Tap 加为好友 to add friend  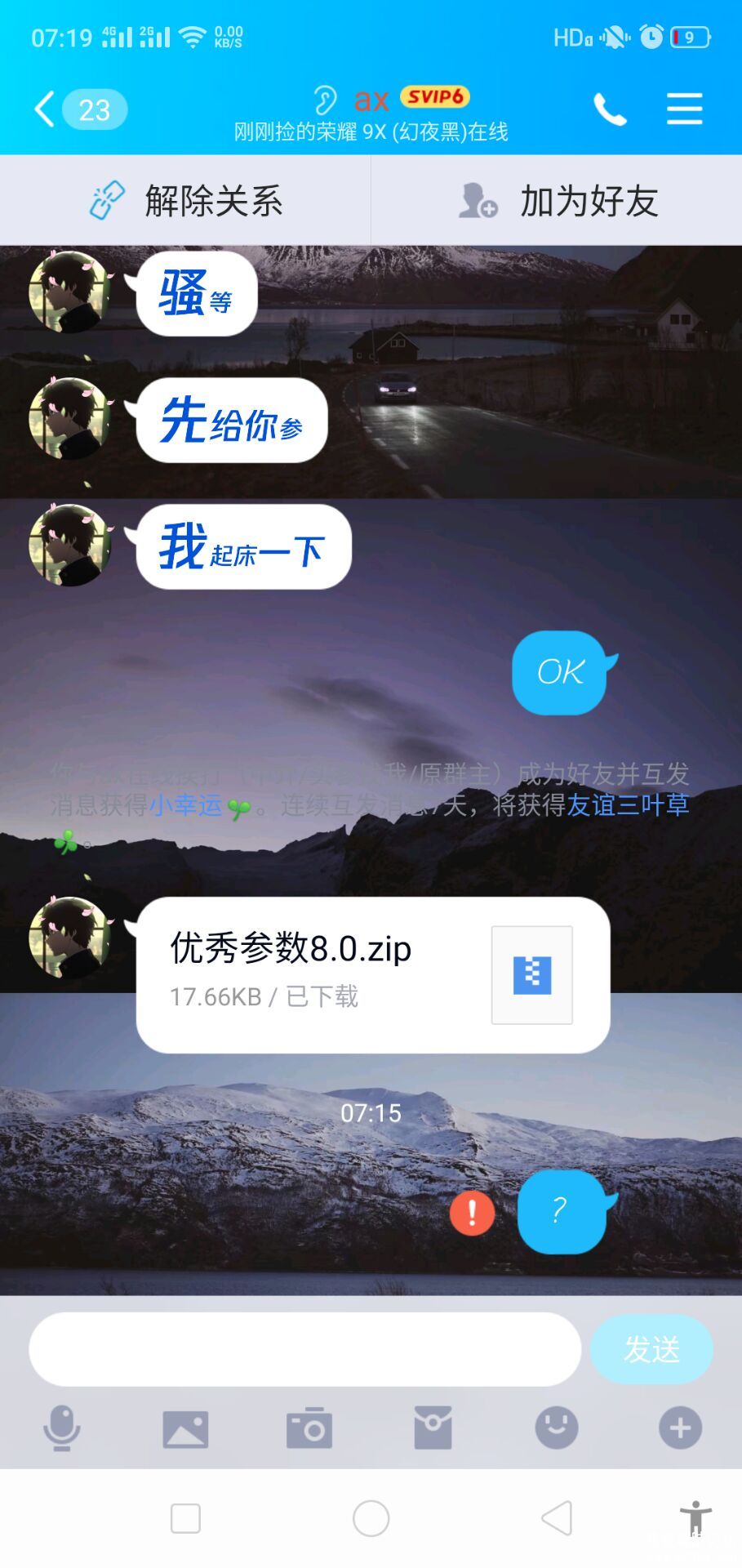(558, 201)
